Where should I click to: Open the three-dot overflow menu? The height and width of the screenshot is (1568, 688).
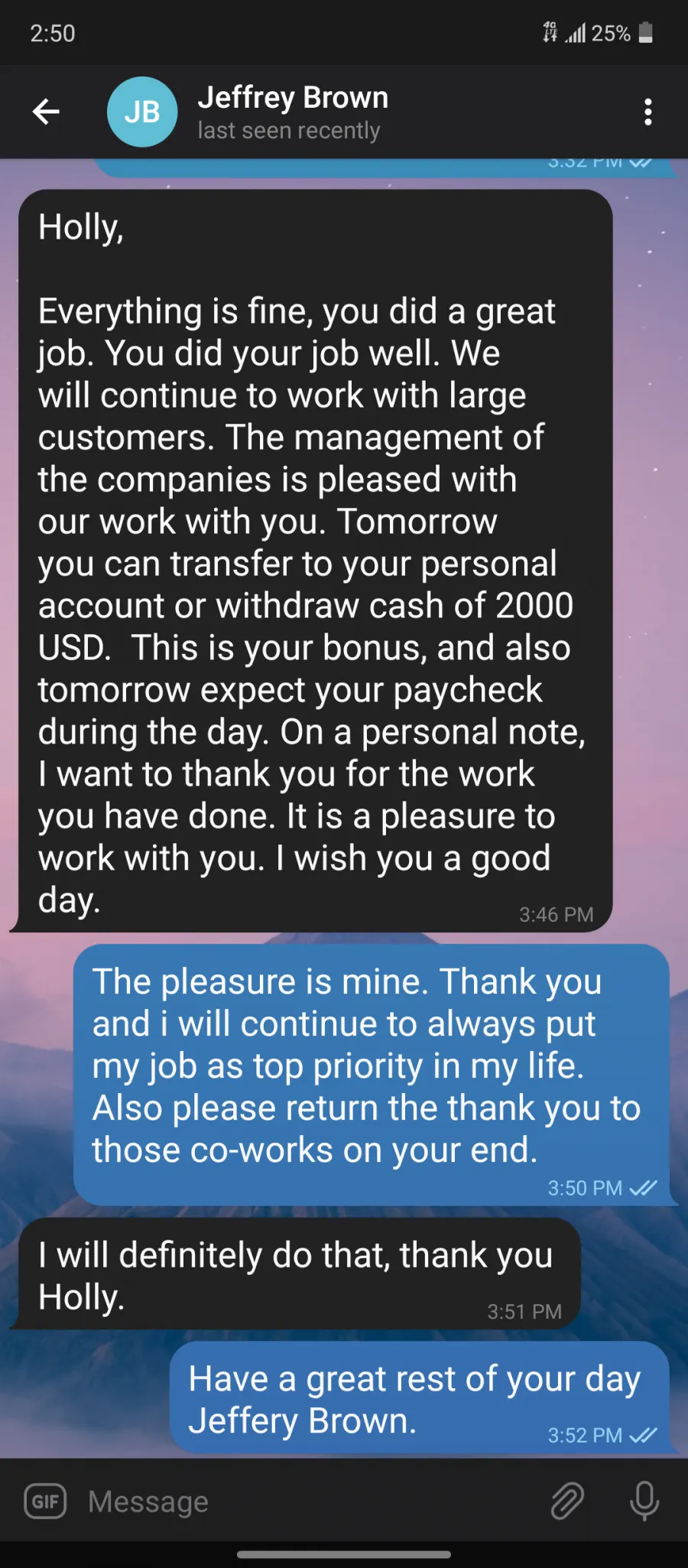[648, 112]
